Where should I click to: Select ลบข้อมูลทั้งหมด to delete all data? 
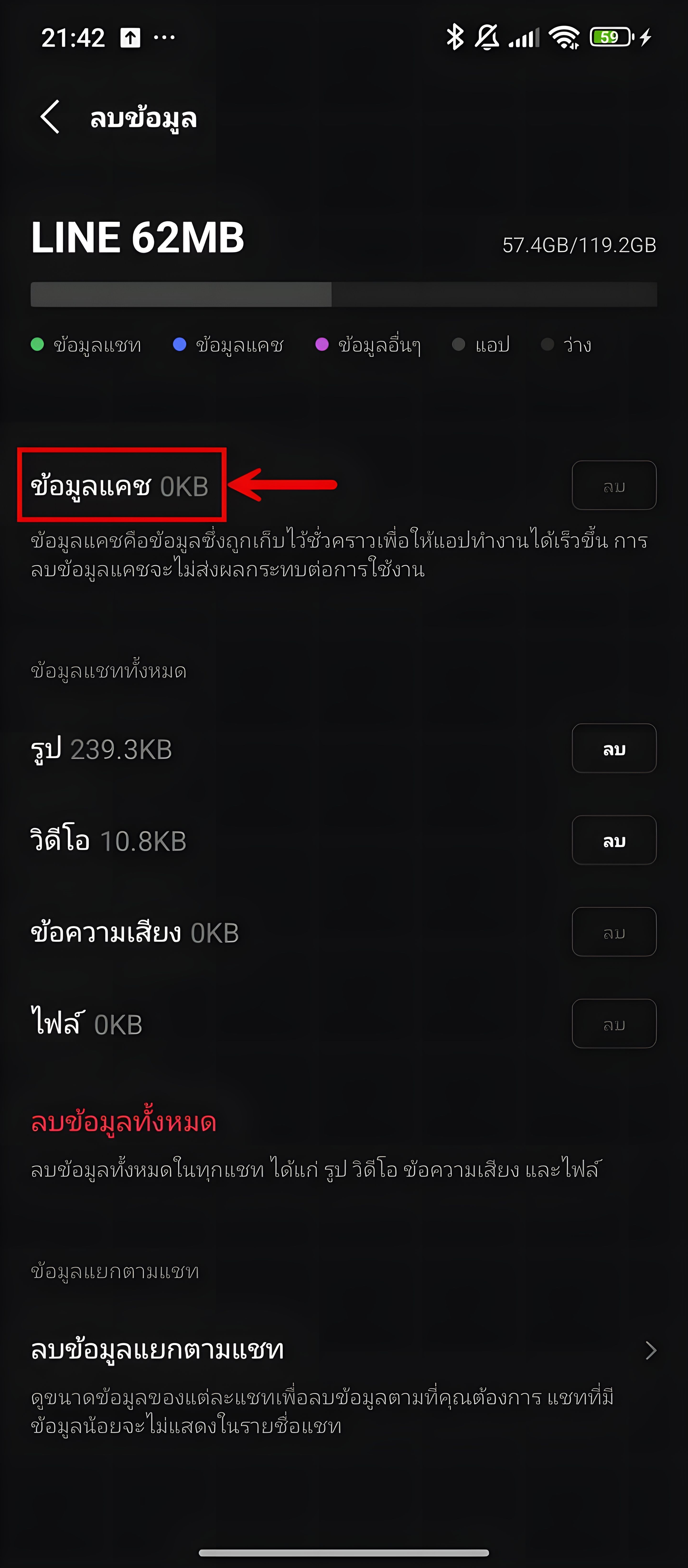click(x=124, y=1121)
